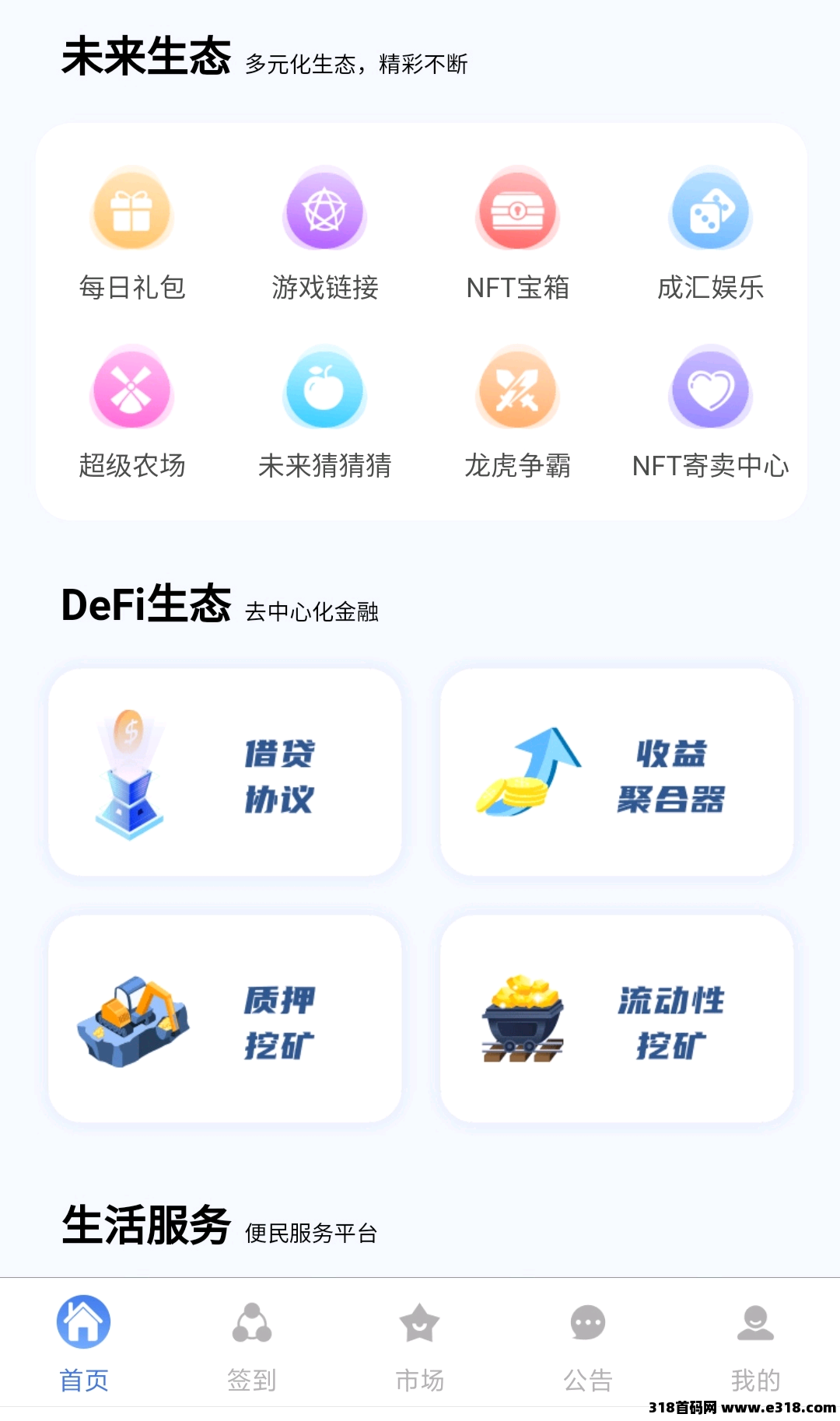Open the 借贷协议 lending card
The image size is (840, 1421).
click(225, 772)
